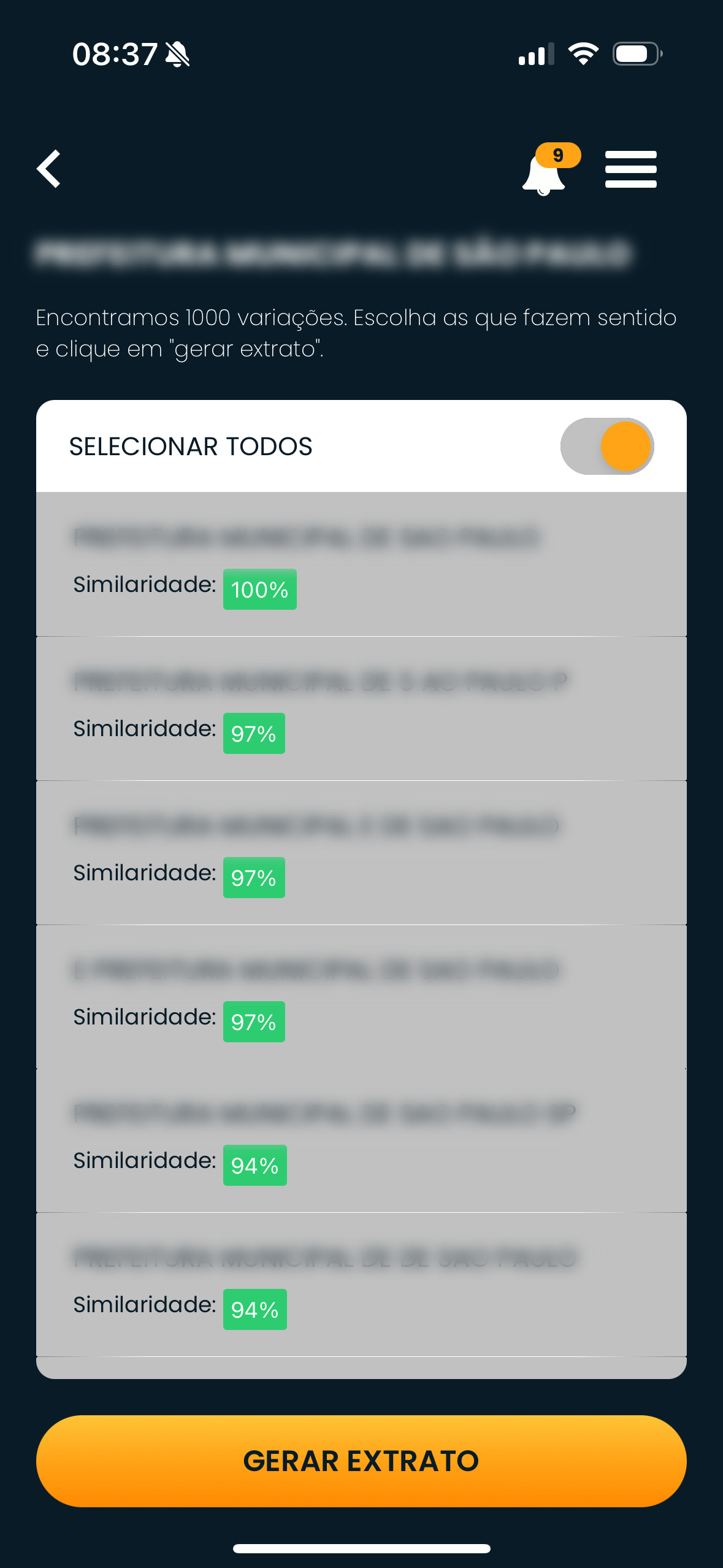Screen dimensions: 723x1568
Task: Tap the SELECIONAR TODOS label
Action: coord(190,446)
